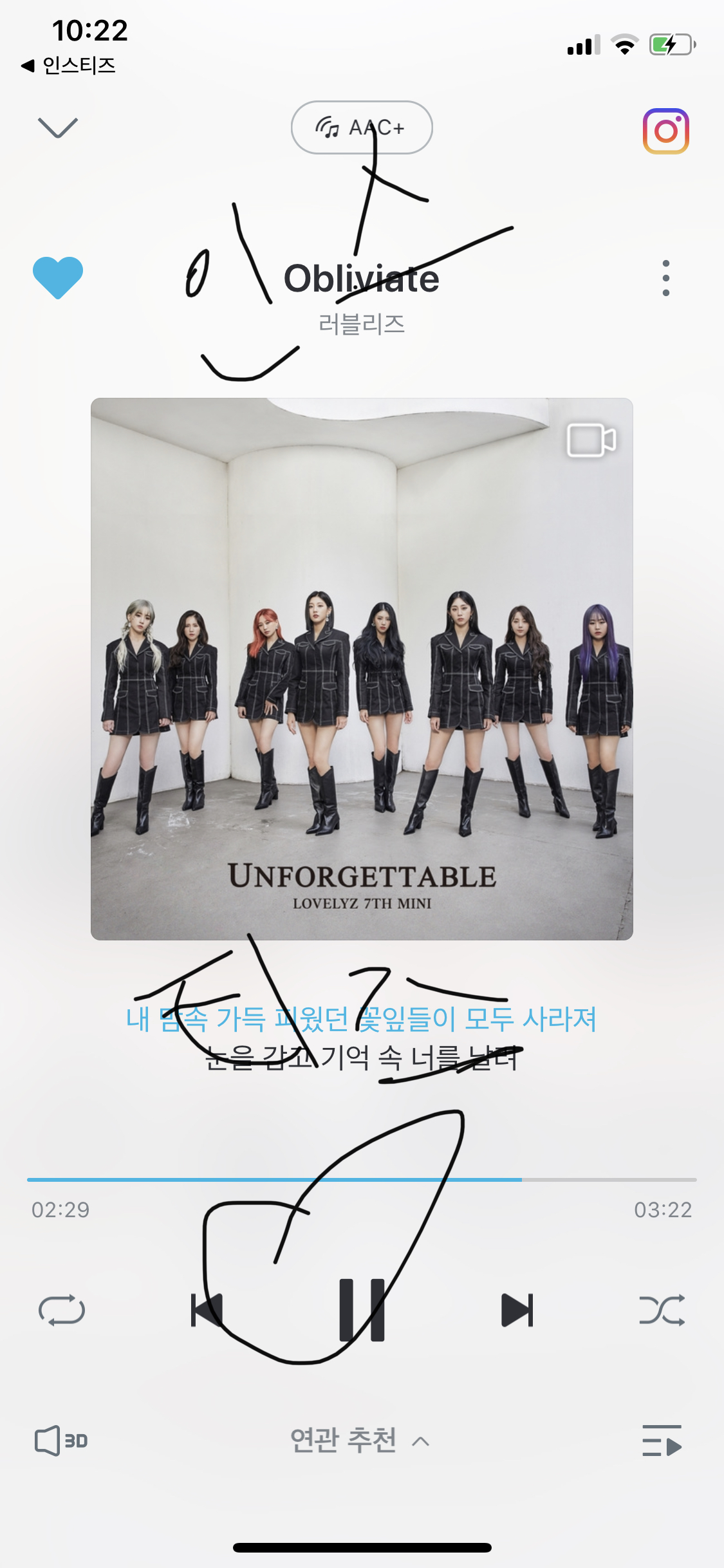The width and height of the screenshot is (724, 1568).
Task: Open the three-dot more options menu
Action: click(665, 278)
